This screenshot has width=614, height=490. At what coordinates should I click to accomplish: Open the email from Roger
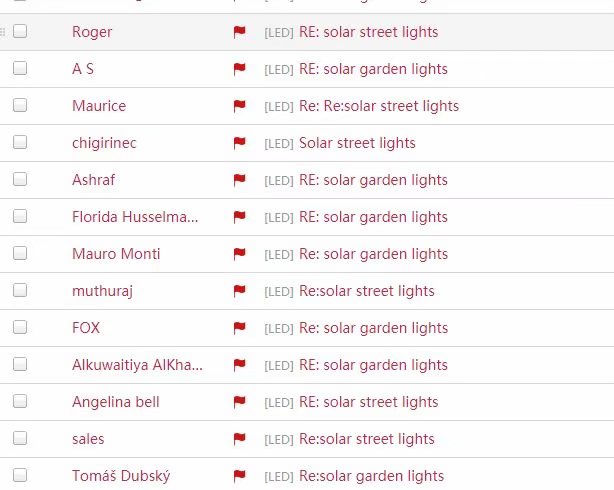(368, 32)
